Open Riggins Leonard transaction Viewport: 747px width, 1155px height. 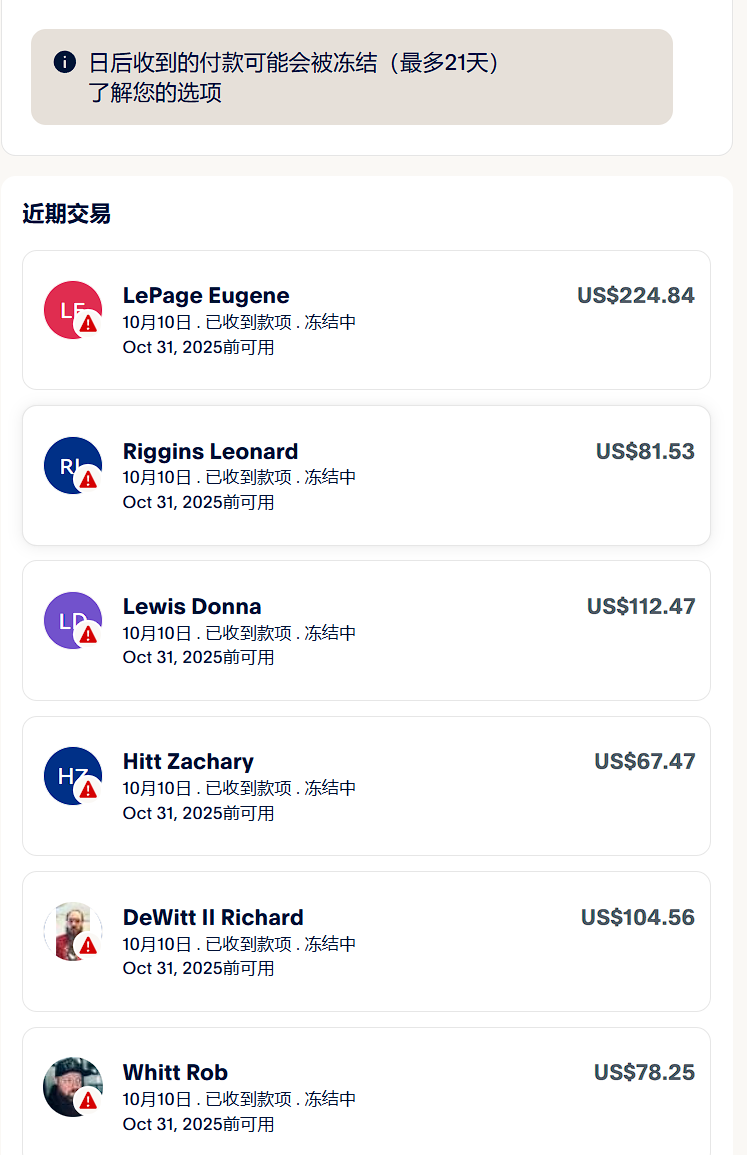click(x=366, y=475)
